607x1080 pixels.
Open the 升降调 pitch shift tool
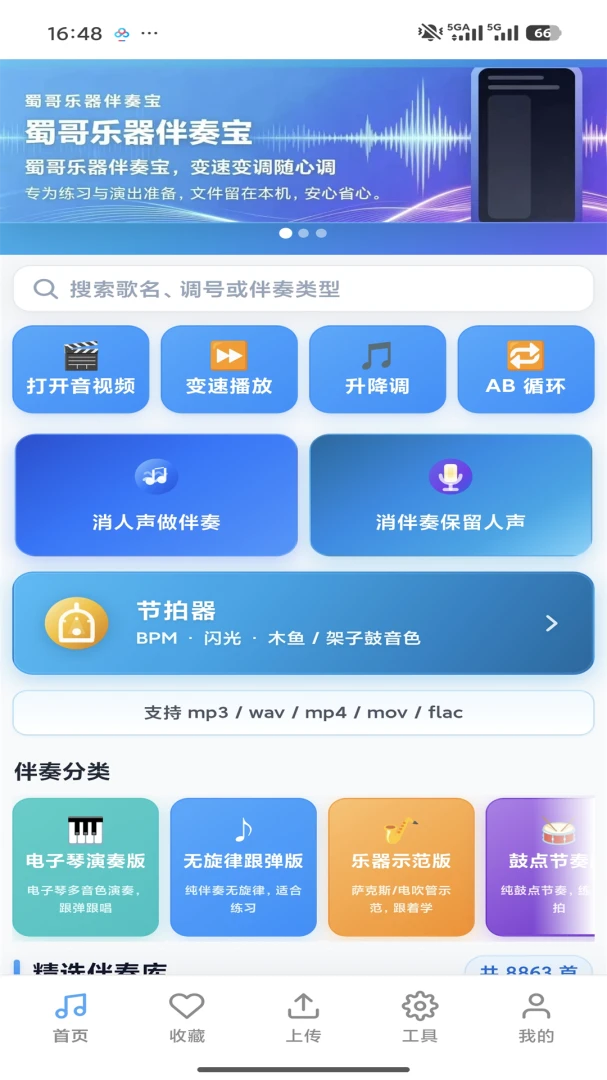(378, 369)
